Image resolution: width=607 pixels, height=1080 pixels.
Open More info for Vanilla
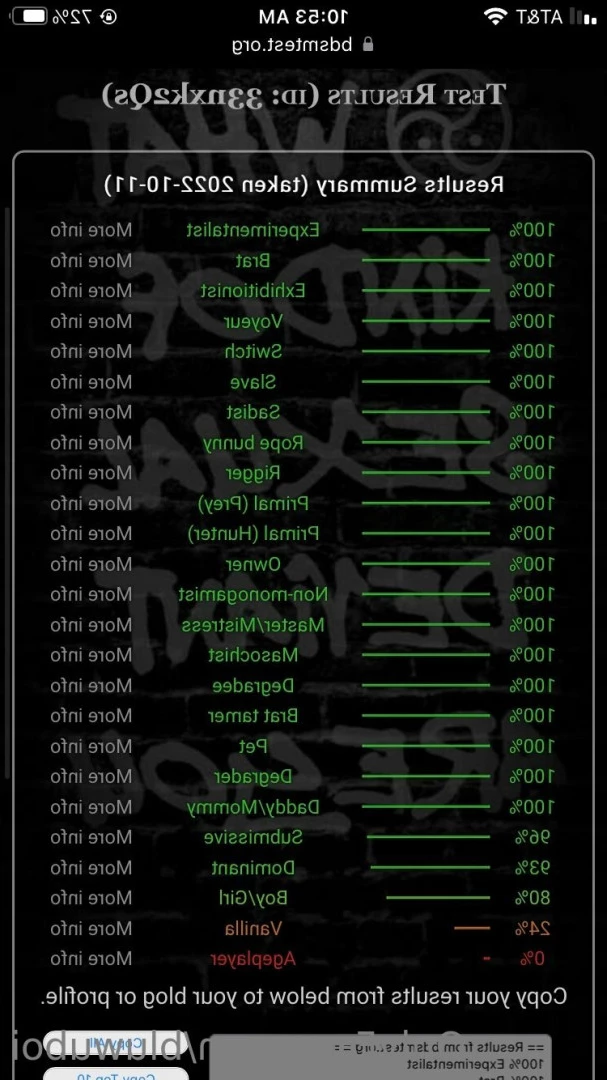91,928
